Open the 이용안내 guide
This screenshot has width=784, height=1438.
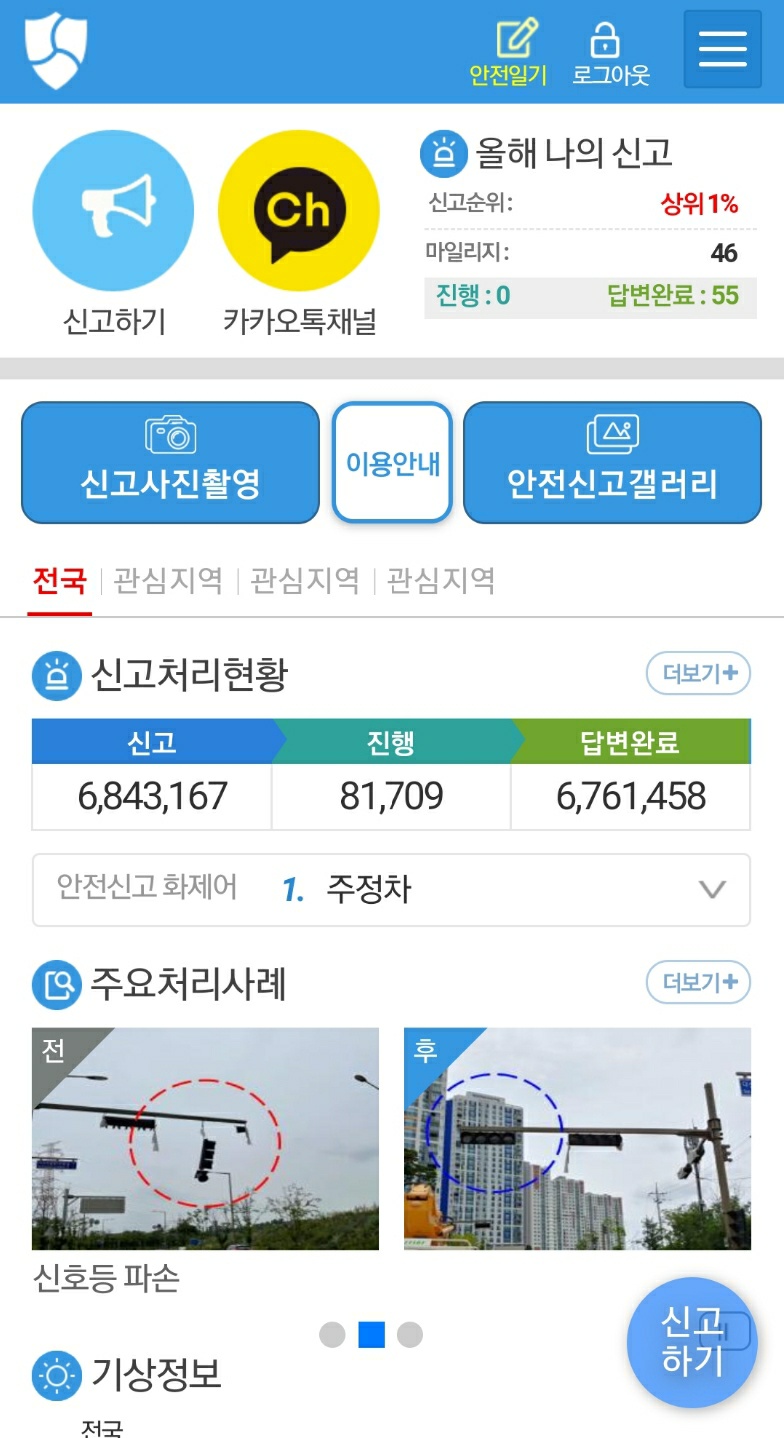(392, 463)
